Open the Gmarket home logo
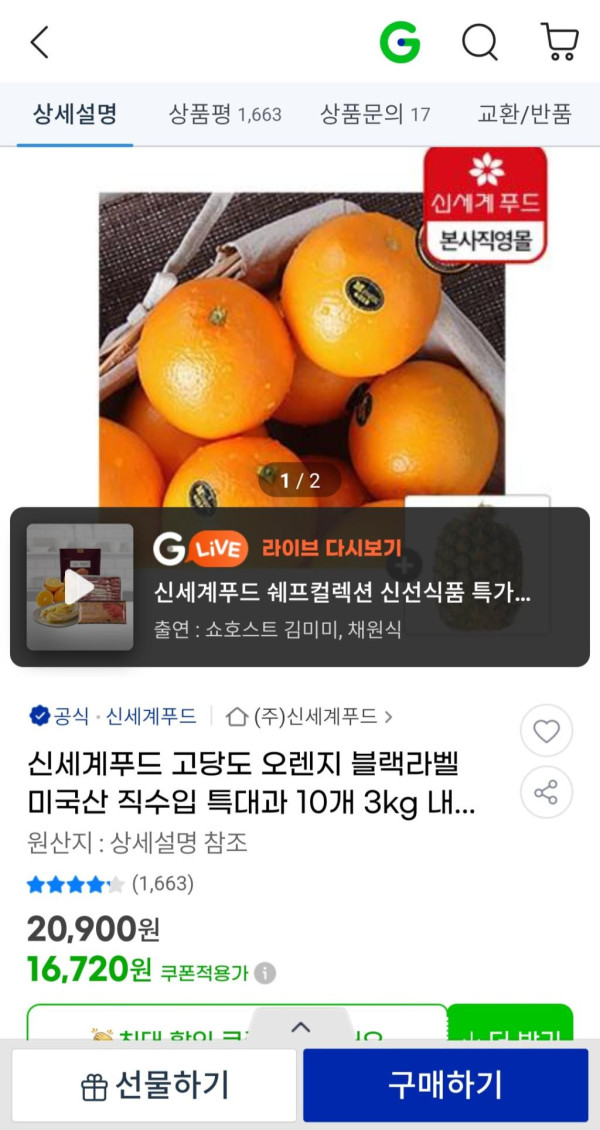This screenshot has height=1130, width=600. pyautogui.click(x=399, y=43)
